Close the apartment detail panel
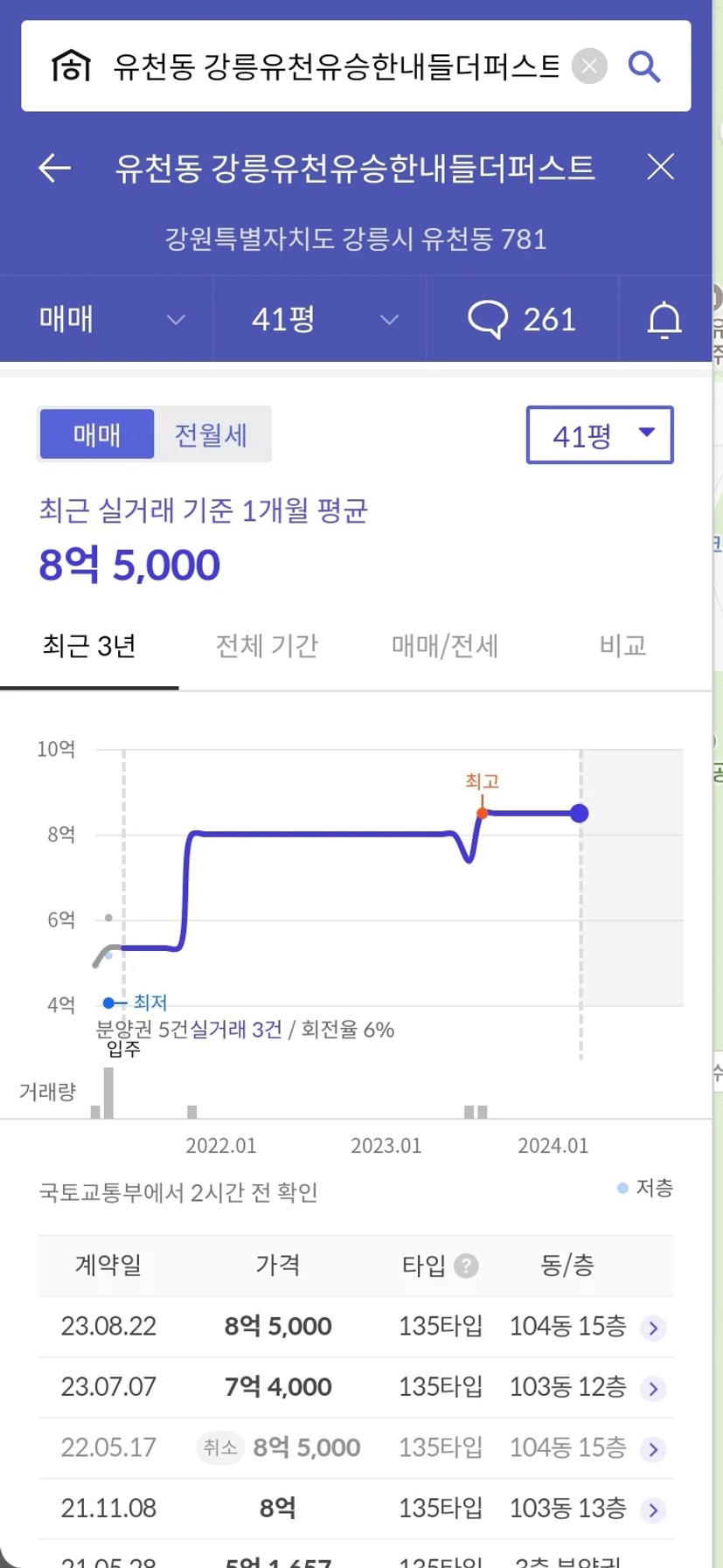Viewport: 723px width, 1568px height. 660,166
